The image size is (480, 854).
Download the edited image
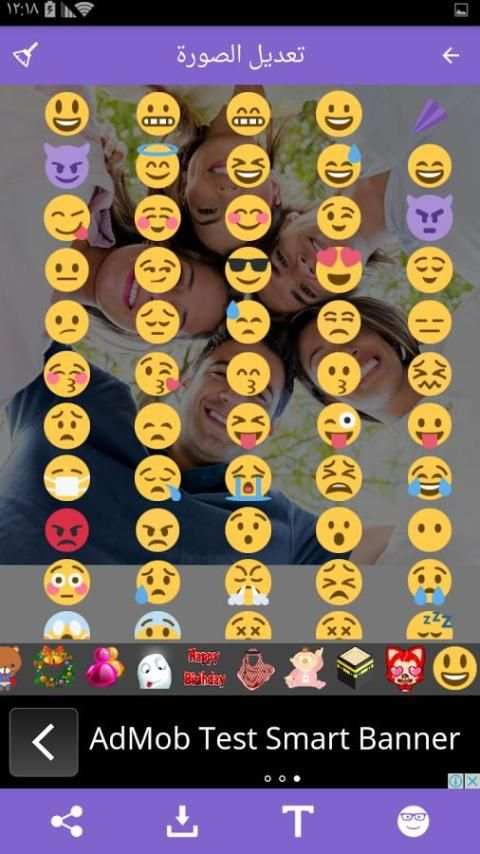[x=182, y=821]
